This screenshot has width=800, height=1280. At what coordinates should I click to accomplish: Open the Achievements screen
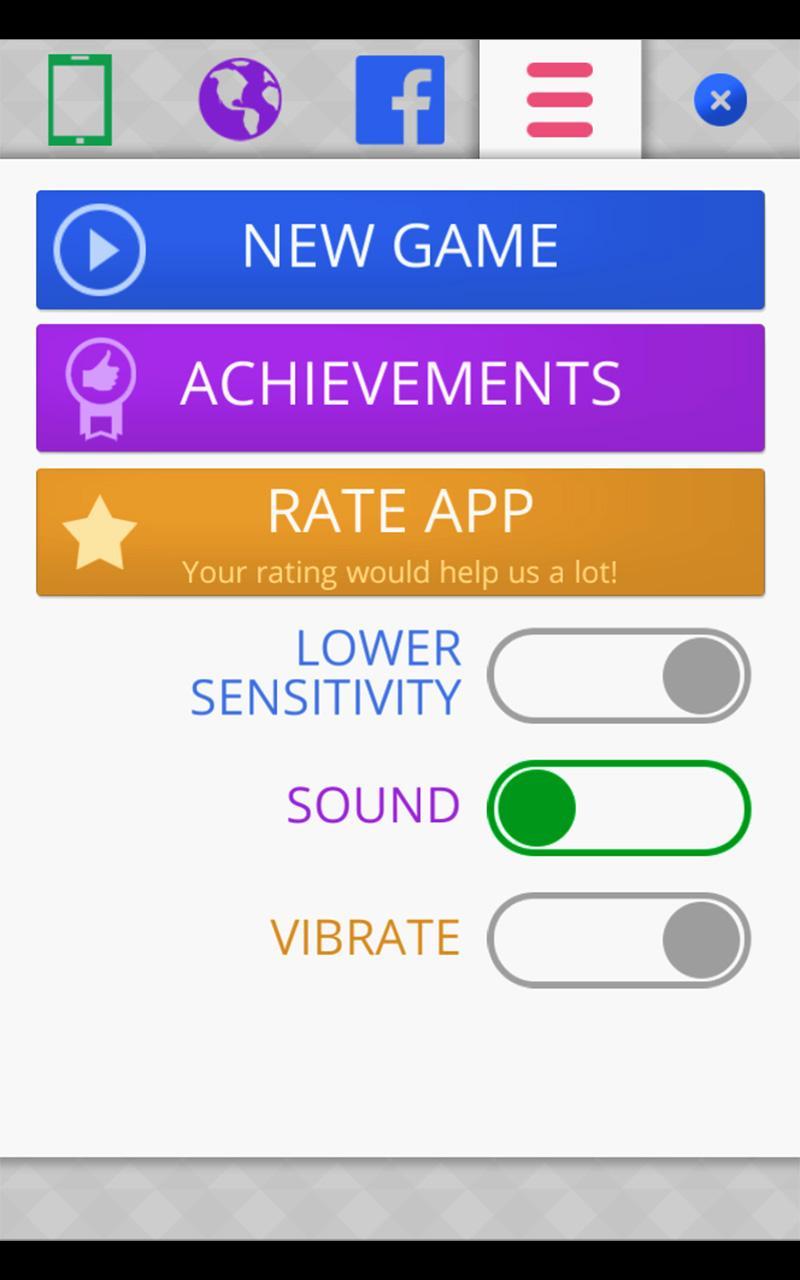pos(400,388)
